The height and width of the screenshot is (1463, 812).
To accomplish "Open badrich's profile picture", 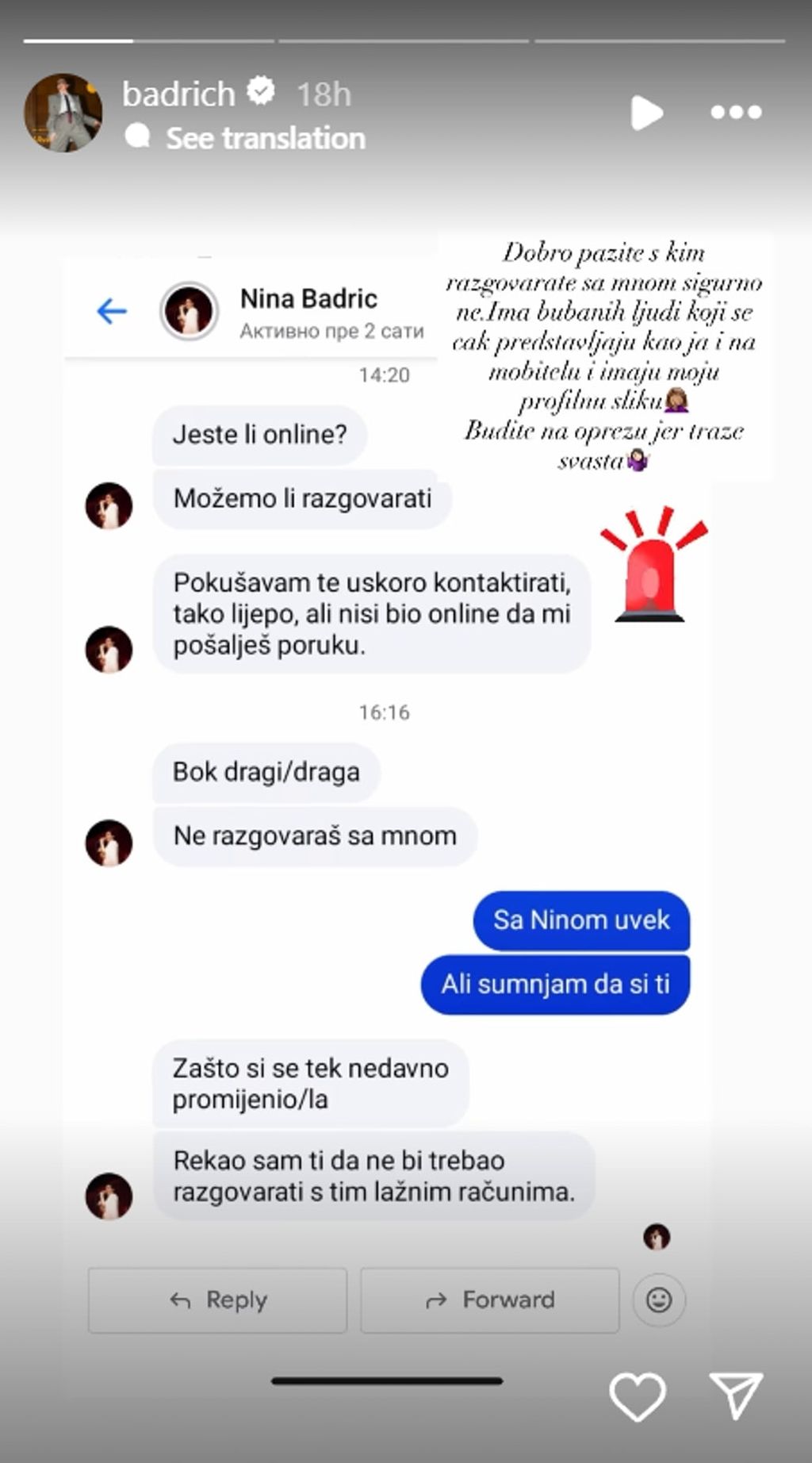I will coord(63,111).
